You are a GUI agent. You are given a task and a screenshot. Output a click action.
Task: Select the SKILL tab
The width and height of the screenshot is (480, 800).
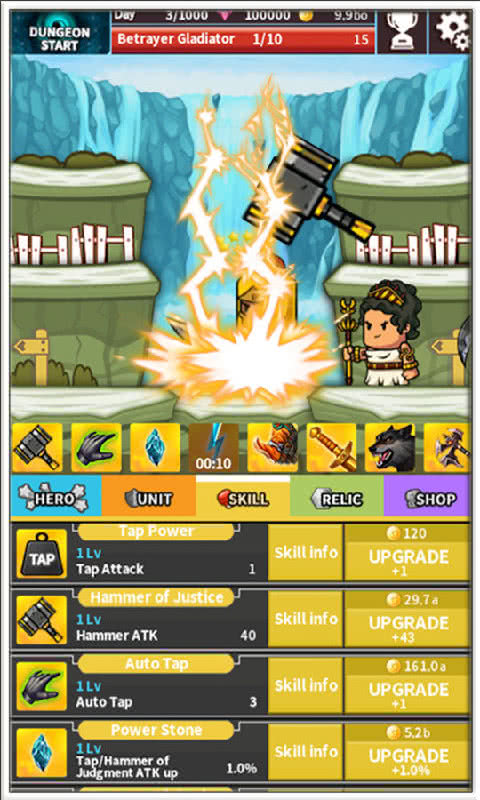coord(243,496)
